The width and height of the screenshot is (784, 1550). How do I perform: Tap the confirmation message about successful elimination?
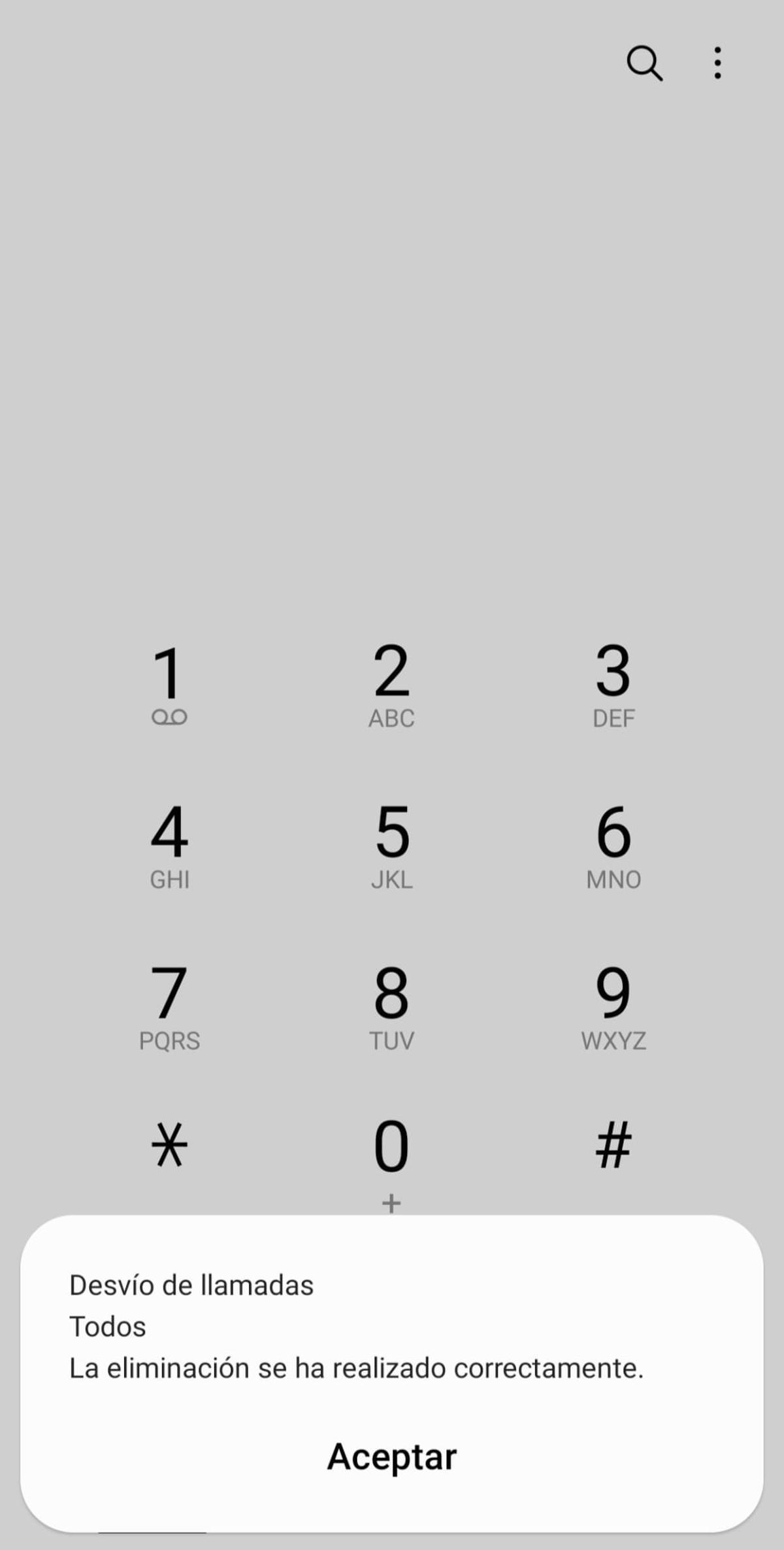[x=357, y=1368]
